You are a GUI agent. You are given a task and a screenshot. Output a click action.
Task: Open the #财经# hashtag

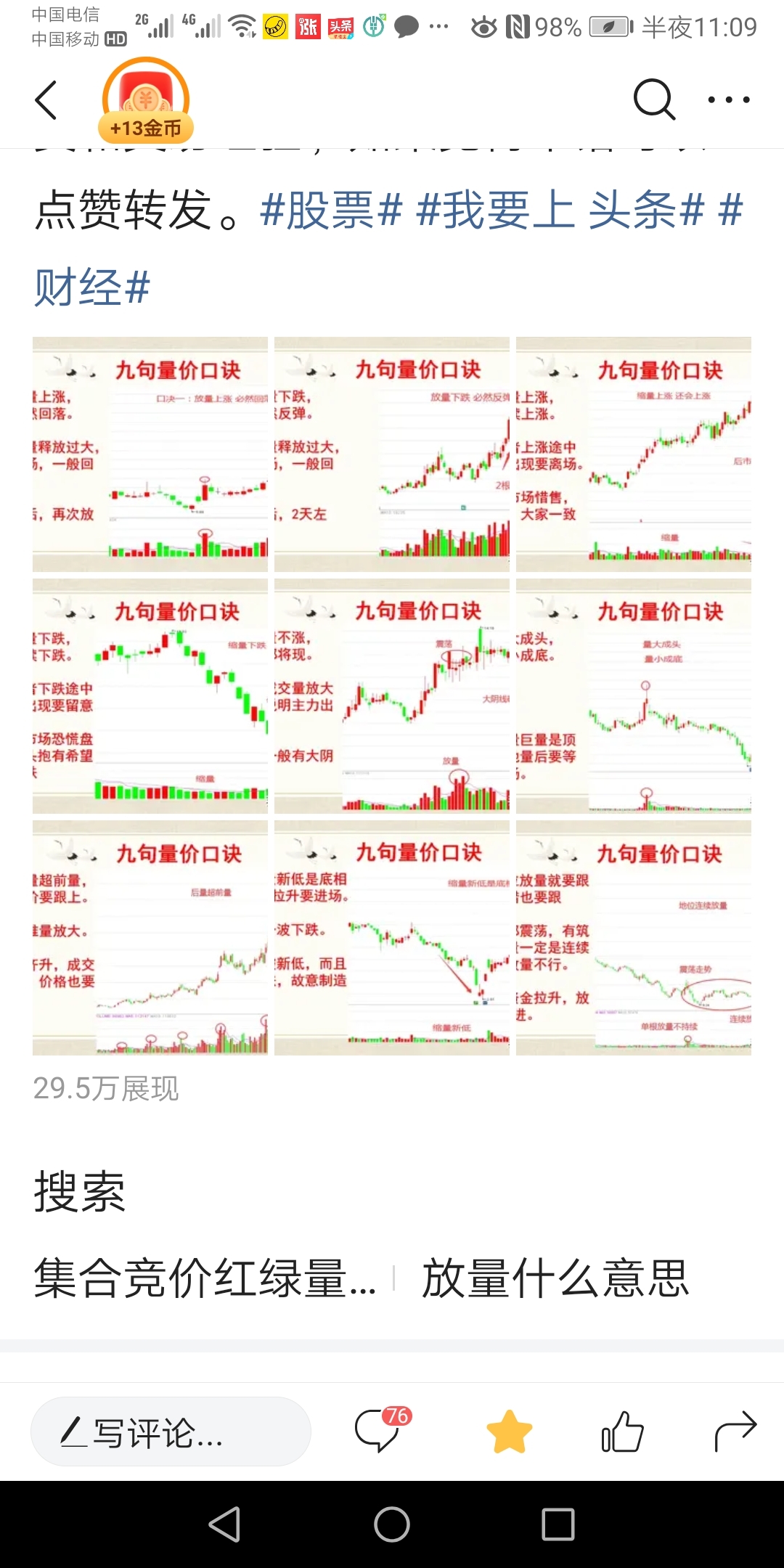(92, 287)
